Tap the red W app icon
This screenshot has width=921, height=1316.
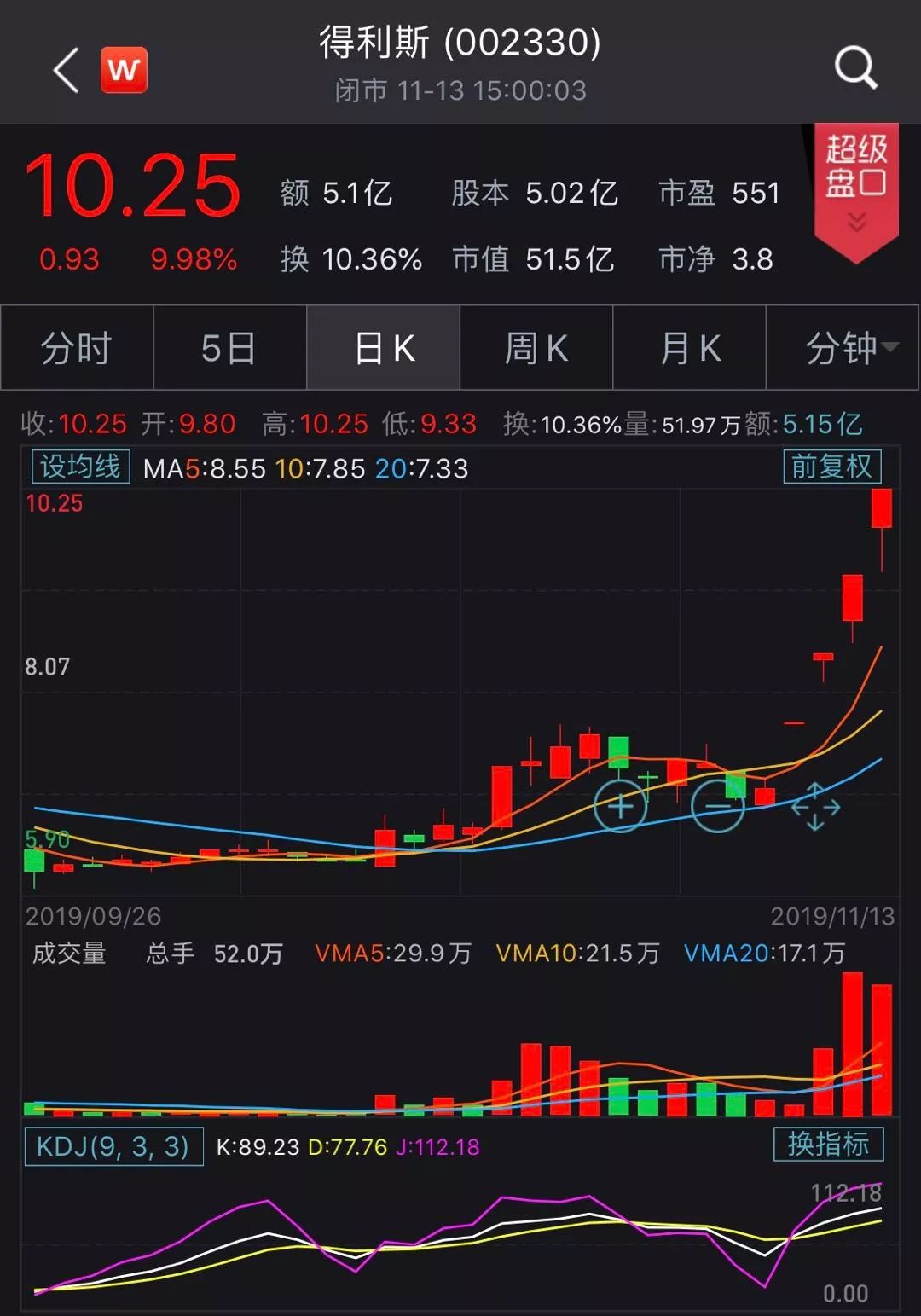click(124, 69)
